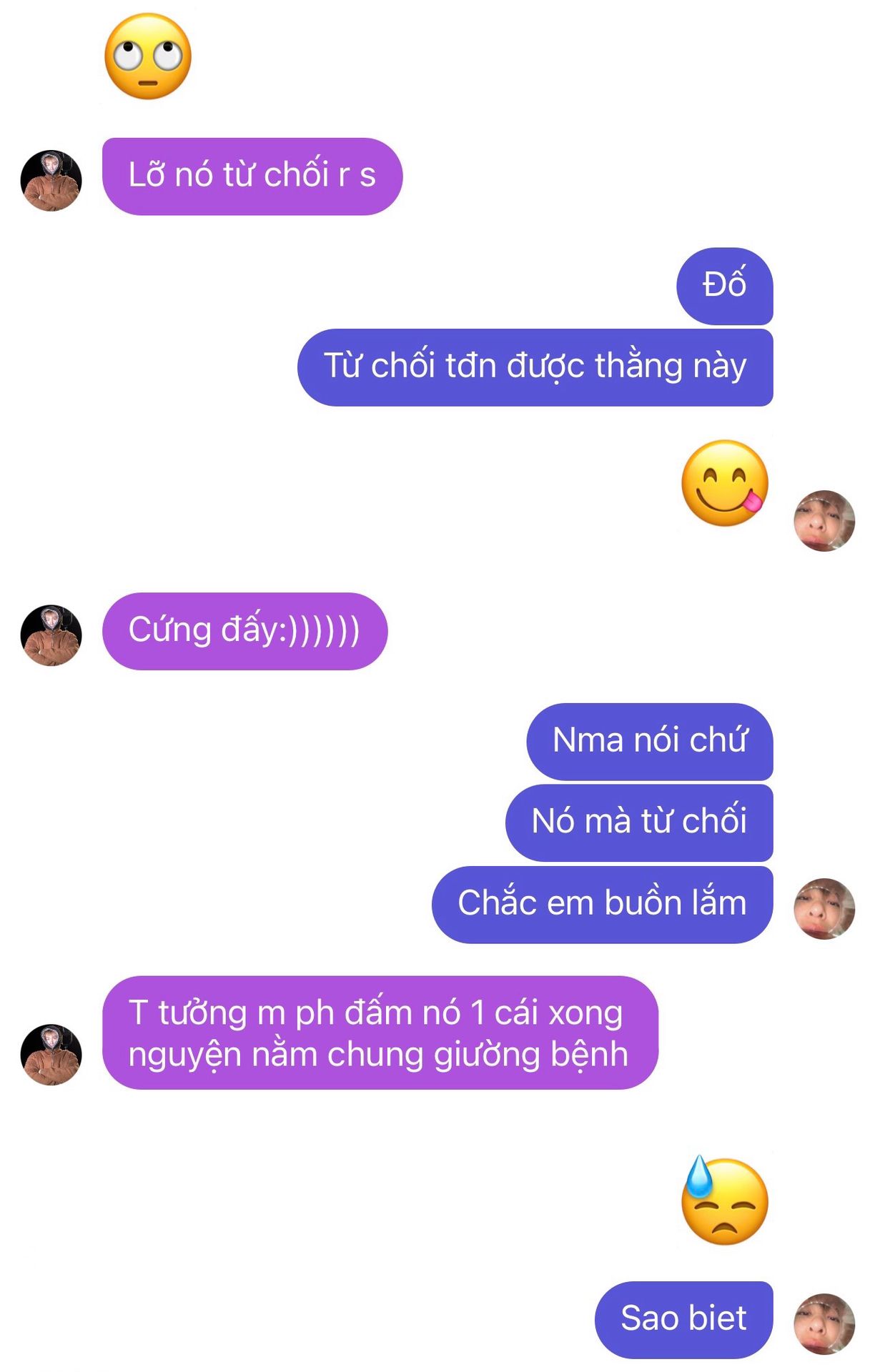The height and width of the screenshot is (1372, 875).
Task: Tap the message "Từ chối tđn được thằng này"
Action: [x=535, y=367]
